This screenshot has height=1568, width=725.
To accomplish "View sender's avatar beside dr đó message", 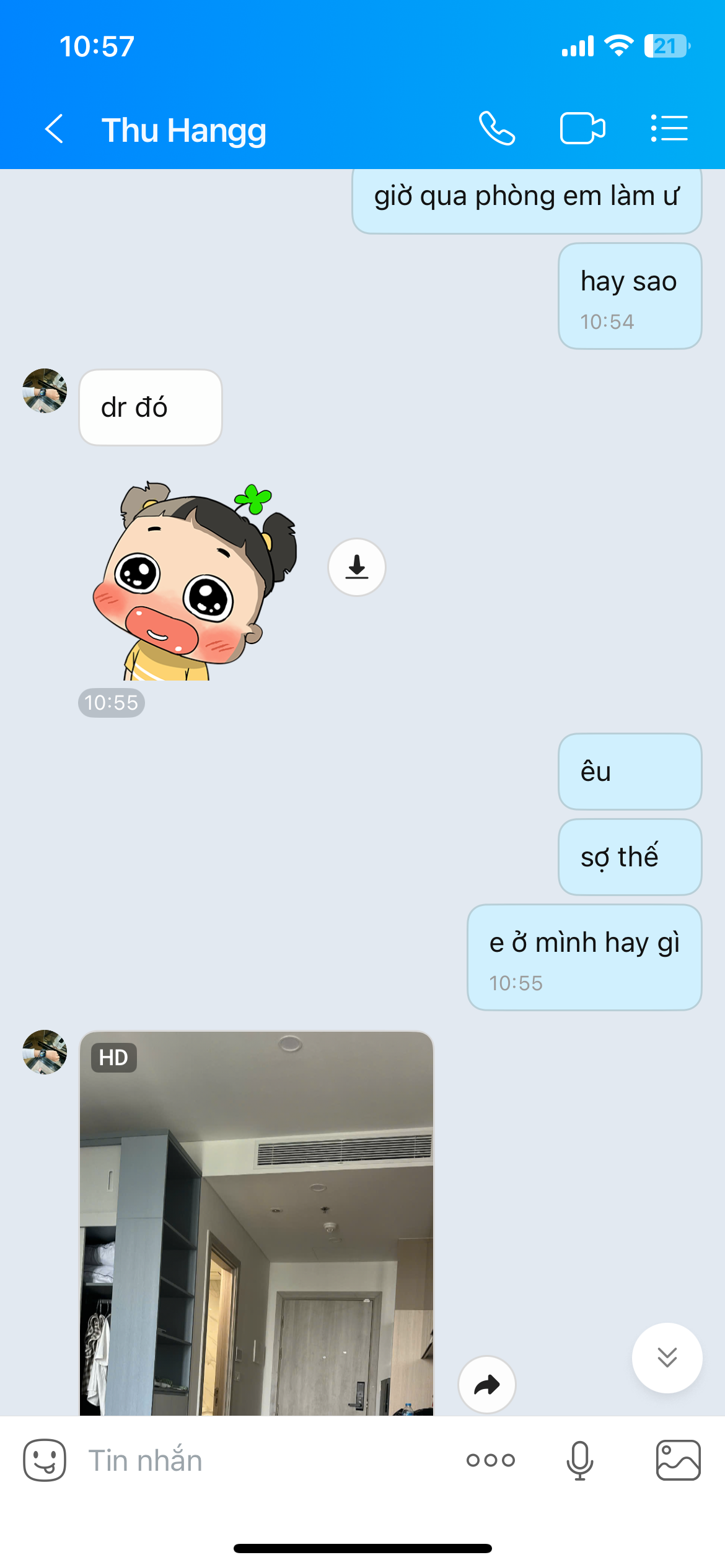I will coord(45,391).
